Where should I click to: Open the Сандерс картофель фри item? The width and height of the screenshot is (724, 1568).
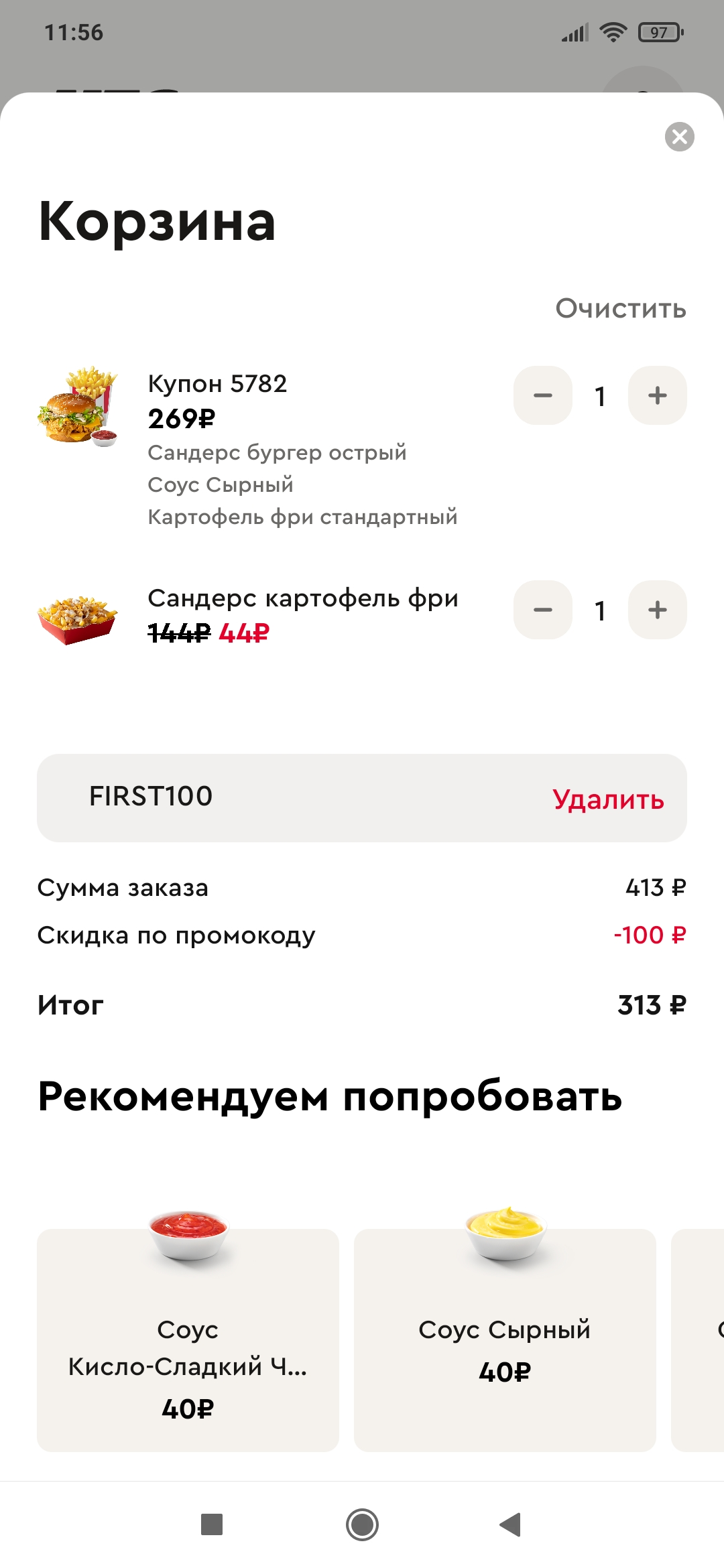(303, 598)
